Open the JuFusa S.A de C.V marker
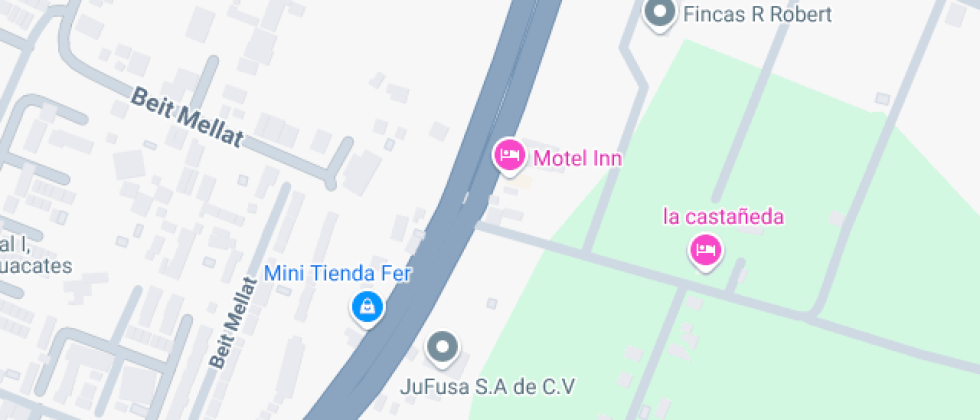This screenshot has height=420, width=980. (442, 348)
